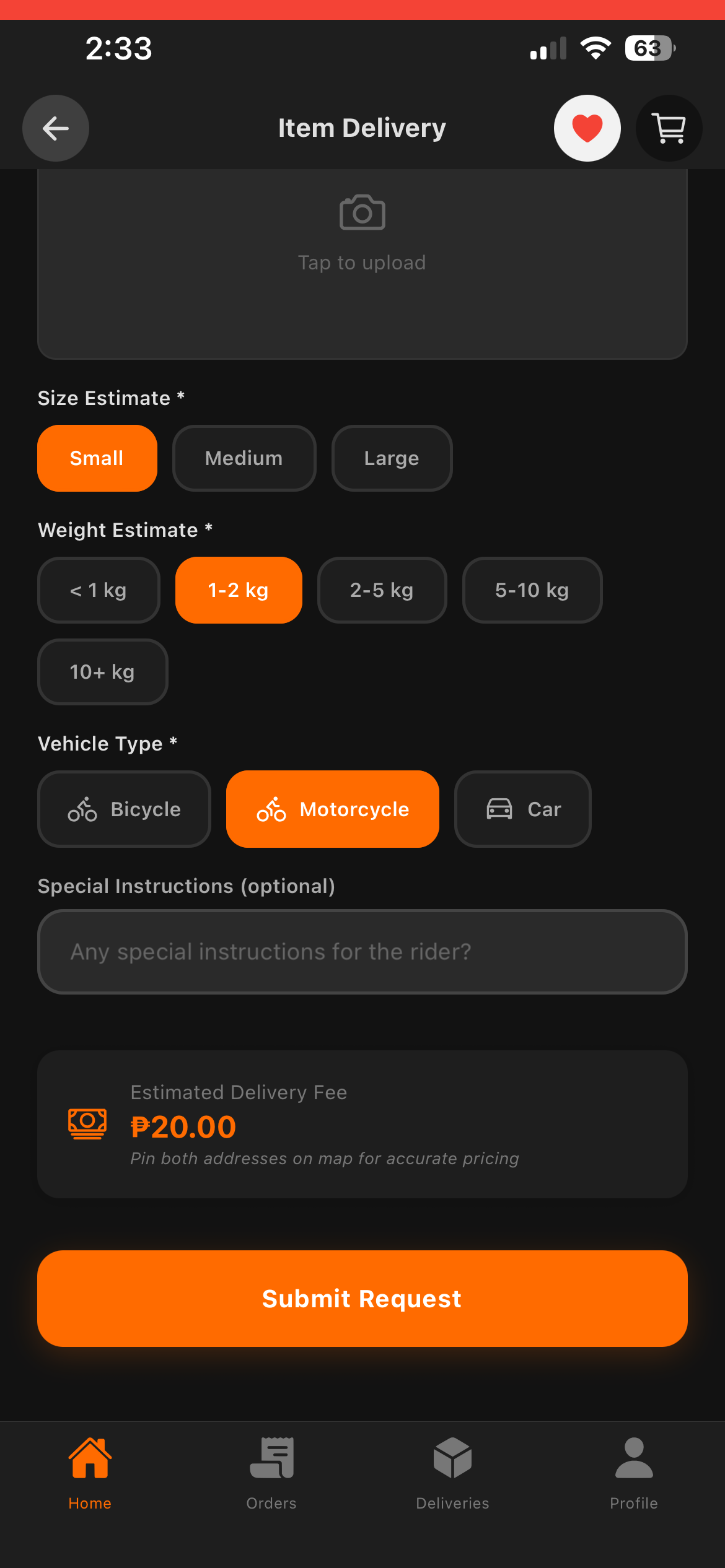Open favorites with the heart icon

(587, 128)
